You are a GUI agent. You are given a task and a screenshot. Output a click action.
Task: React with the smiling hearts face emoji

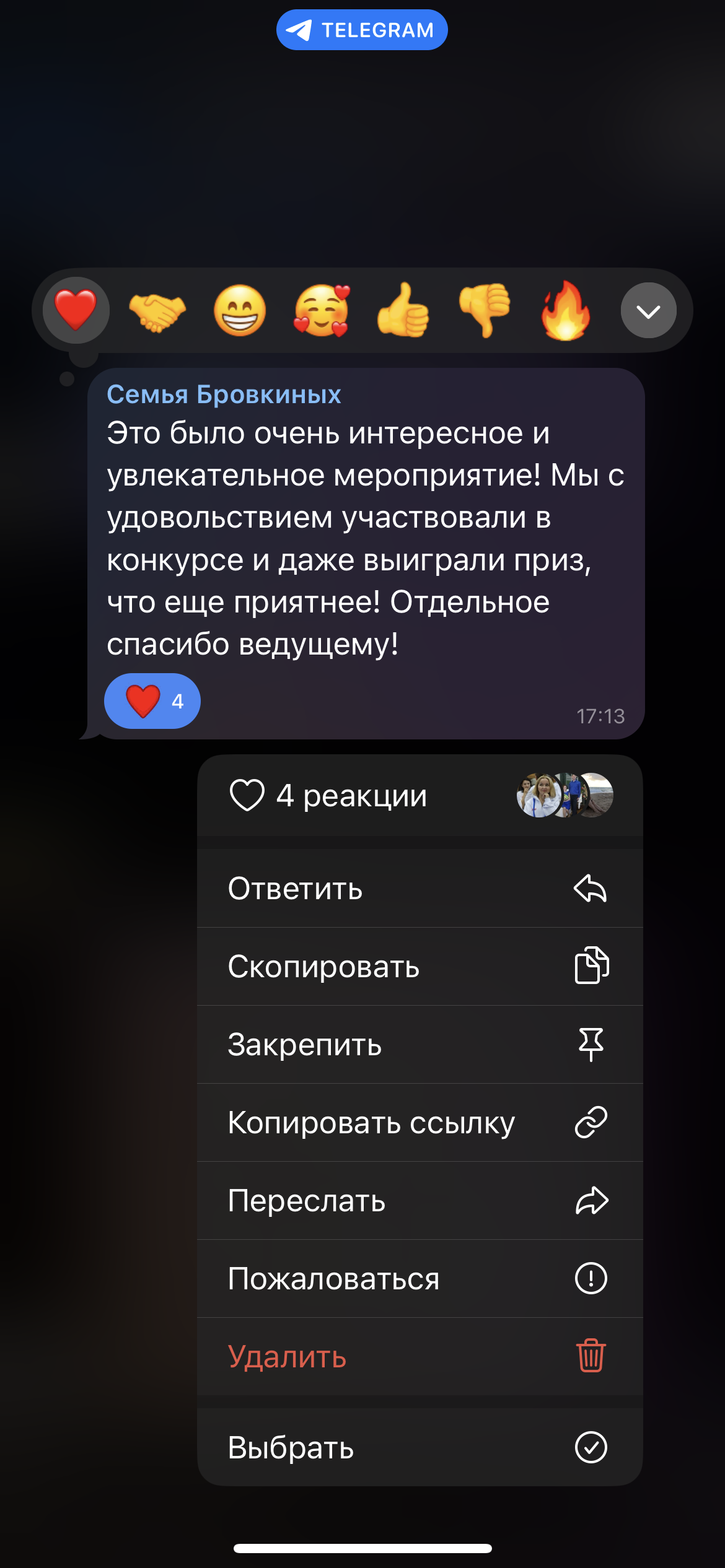pos(322,310)
